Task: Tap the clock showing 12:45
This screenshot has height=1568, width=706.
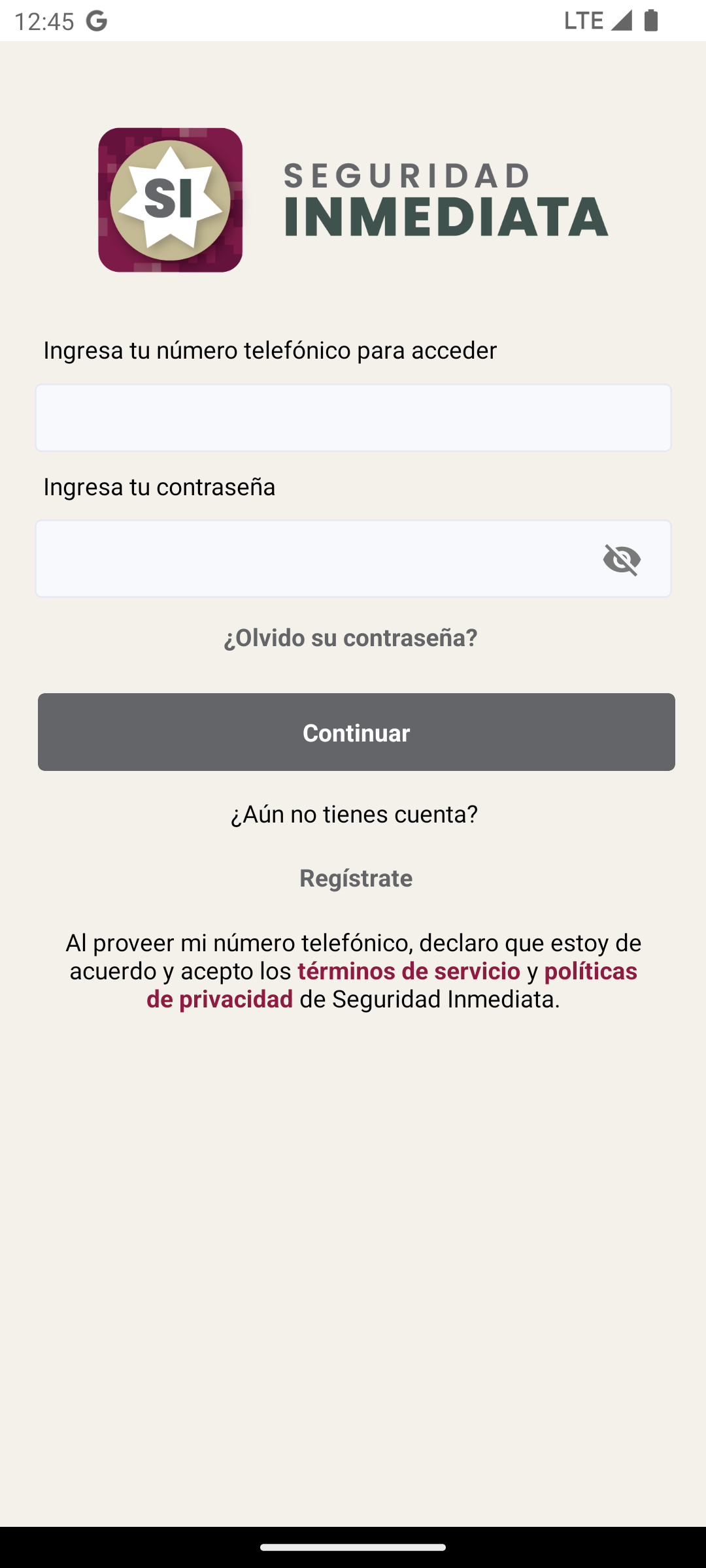Action: (44, 20)
